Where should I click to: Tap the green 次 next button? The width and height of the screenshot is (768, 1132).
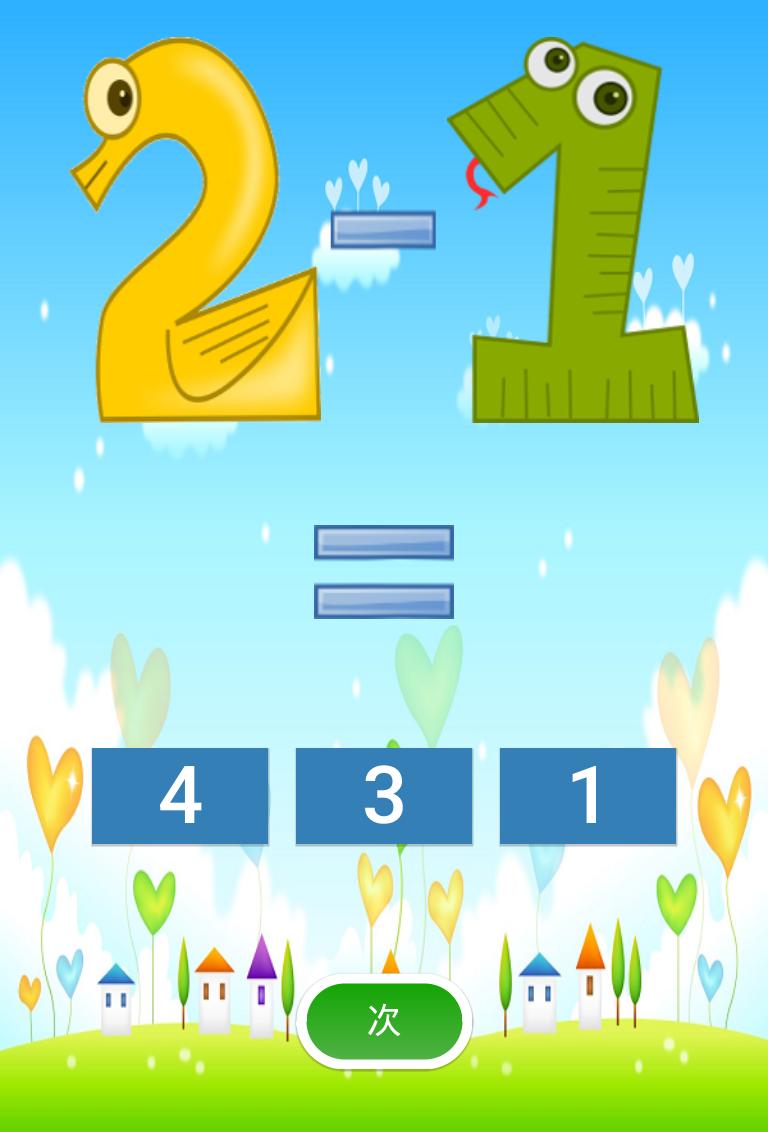(x=384, y=1021)
